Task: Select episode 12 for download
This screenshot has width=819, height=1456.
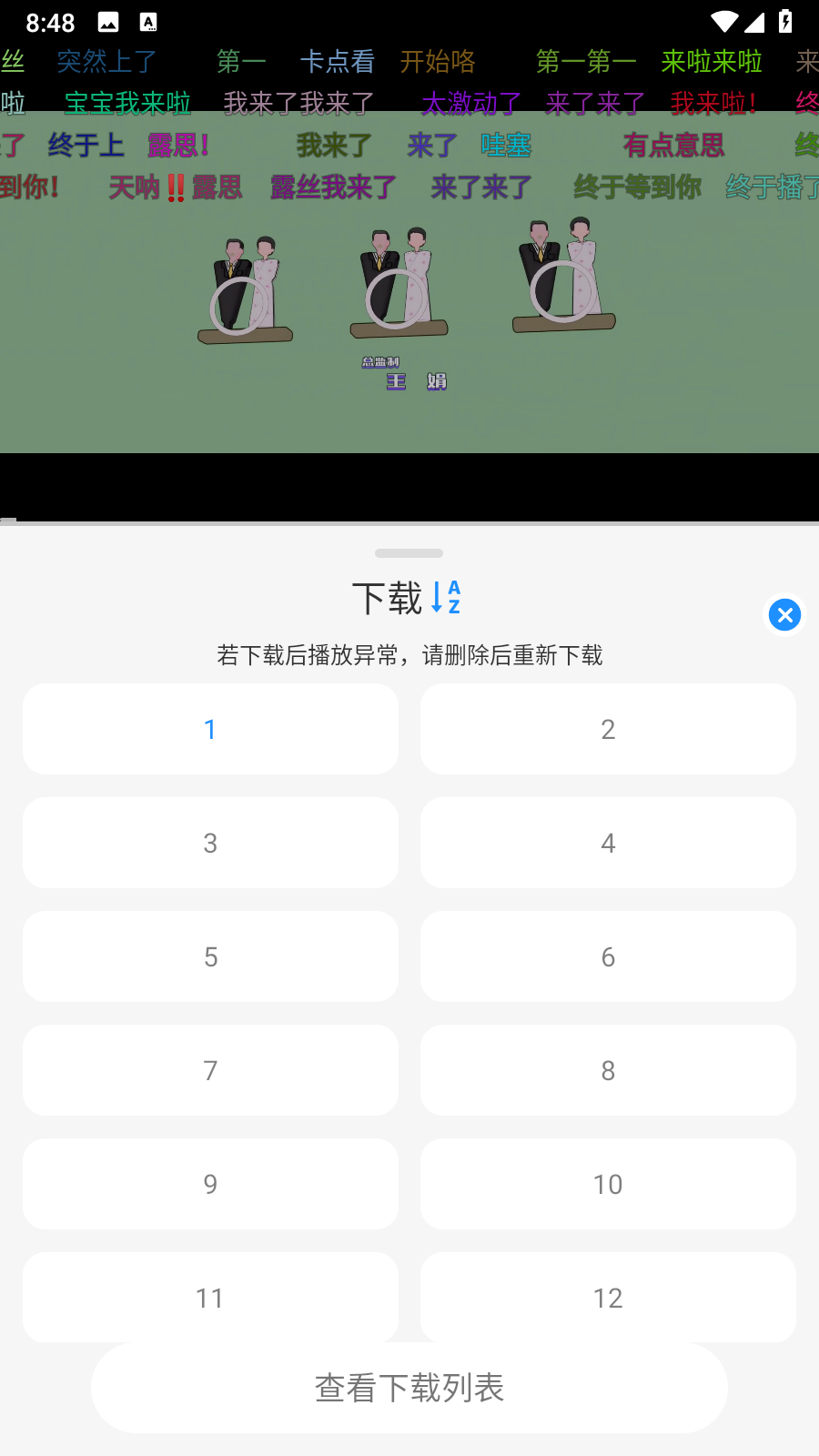Action: click(608, 1298)
